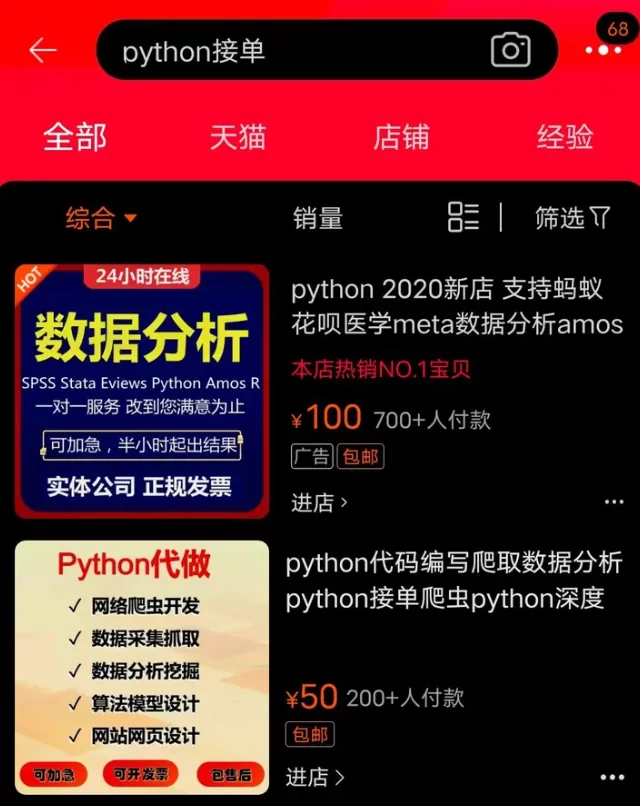Open python代码编写爬取数据分析 listing

[x=453, y=580]
